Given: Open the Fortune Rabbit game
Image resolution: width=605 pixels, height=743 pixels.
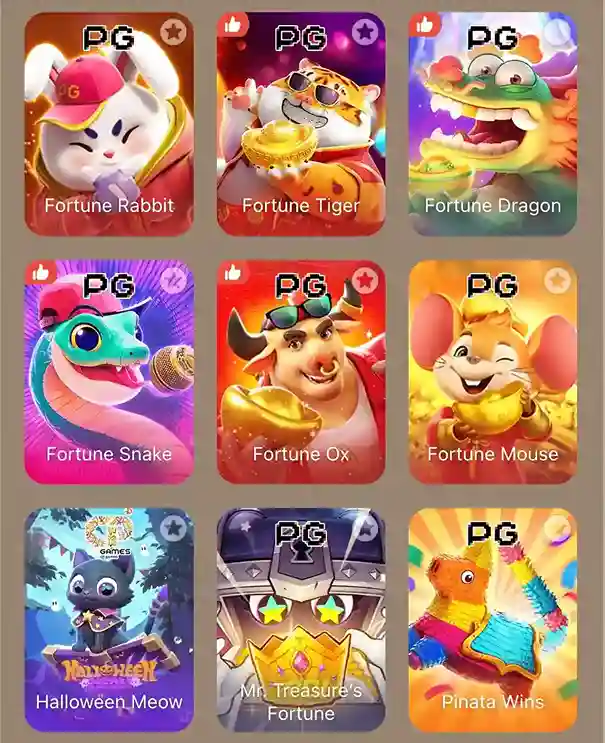Looking at the screenshot, I should [x=109, y=125].
